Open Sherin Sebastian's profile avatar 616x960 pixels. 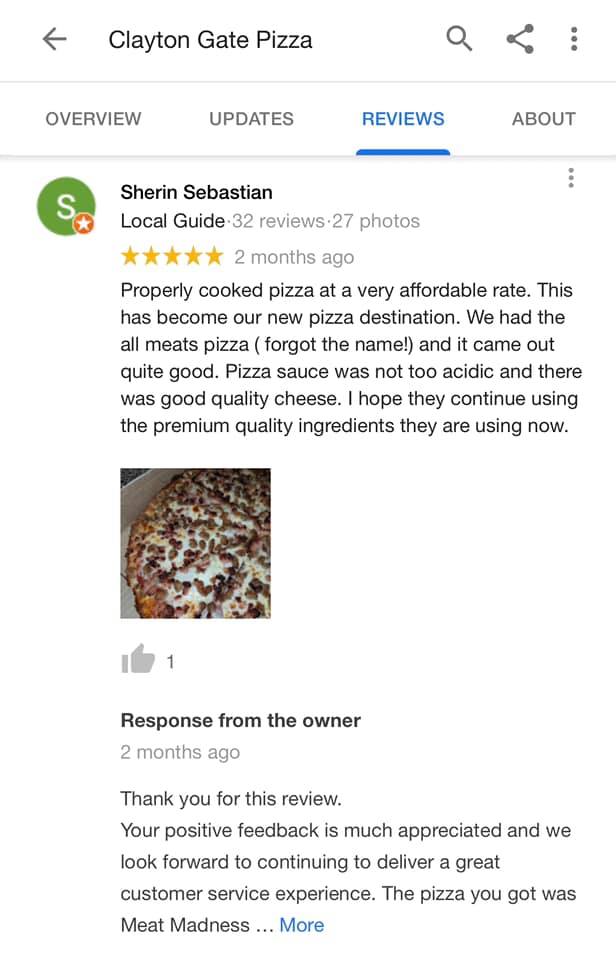click(x=65, y=207)
